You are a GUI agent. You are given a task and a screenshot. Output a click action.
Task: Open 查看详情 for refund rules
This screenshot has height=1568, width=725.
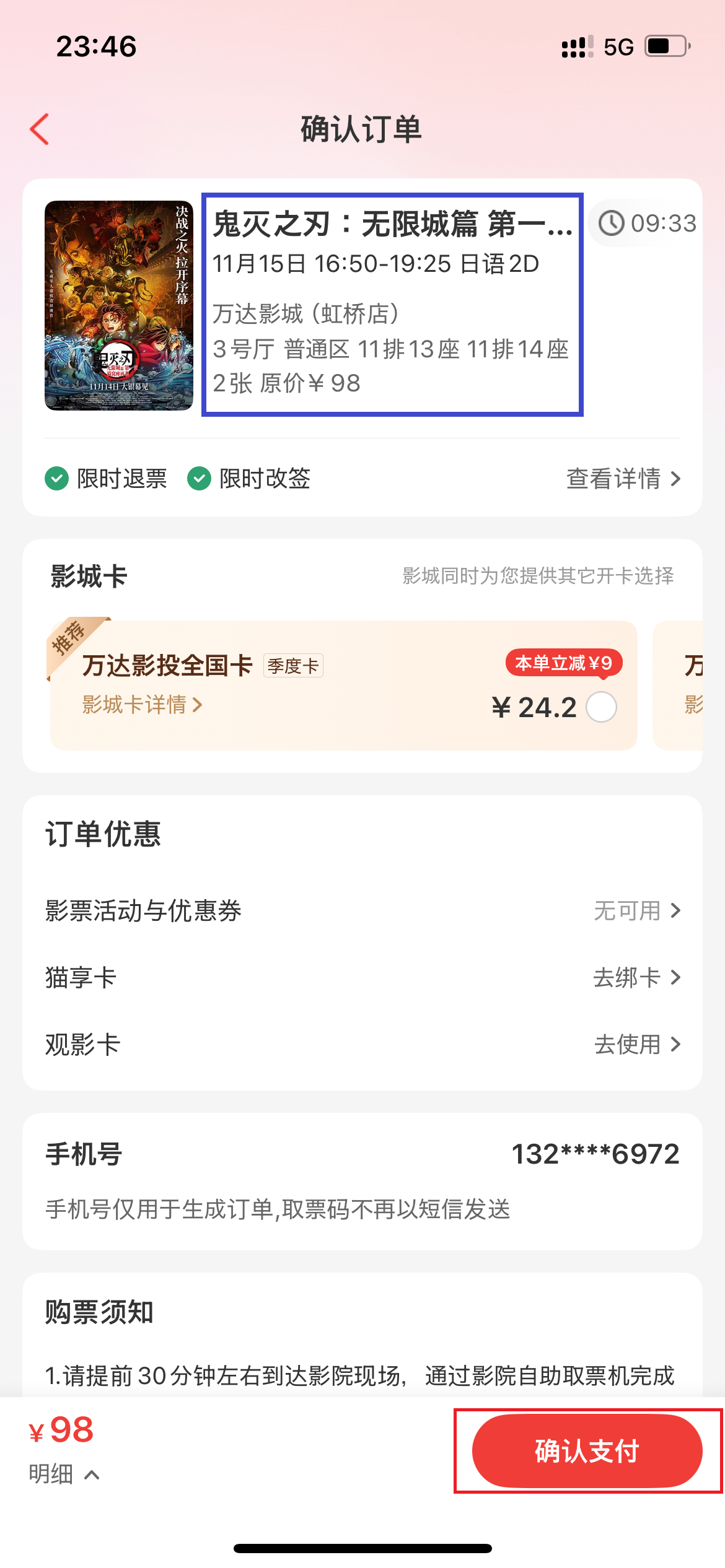click(x=623, y=479)
